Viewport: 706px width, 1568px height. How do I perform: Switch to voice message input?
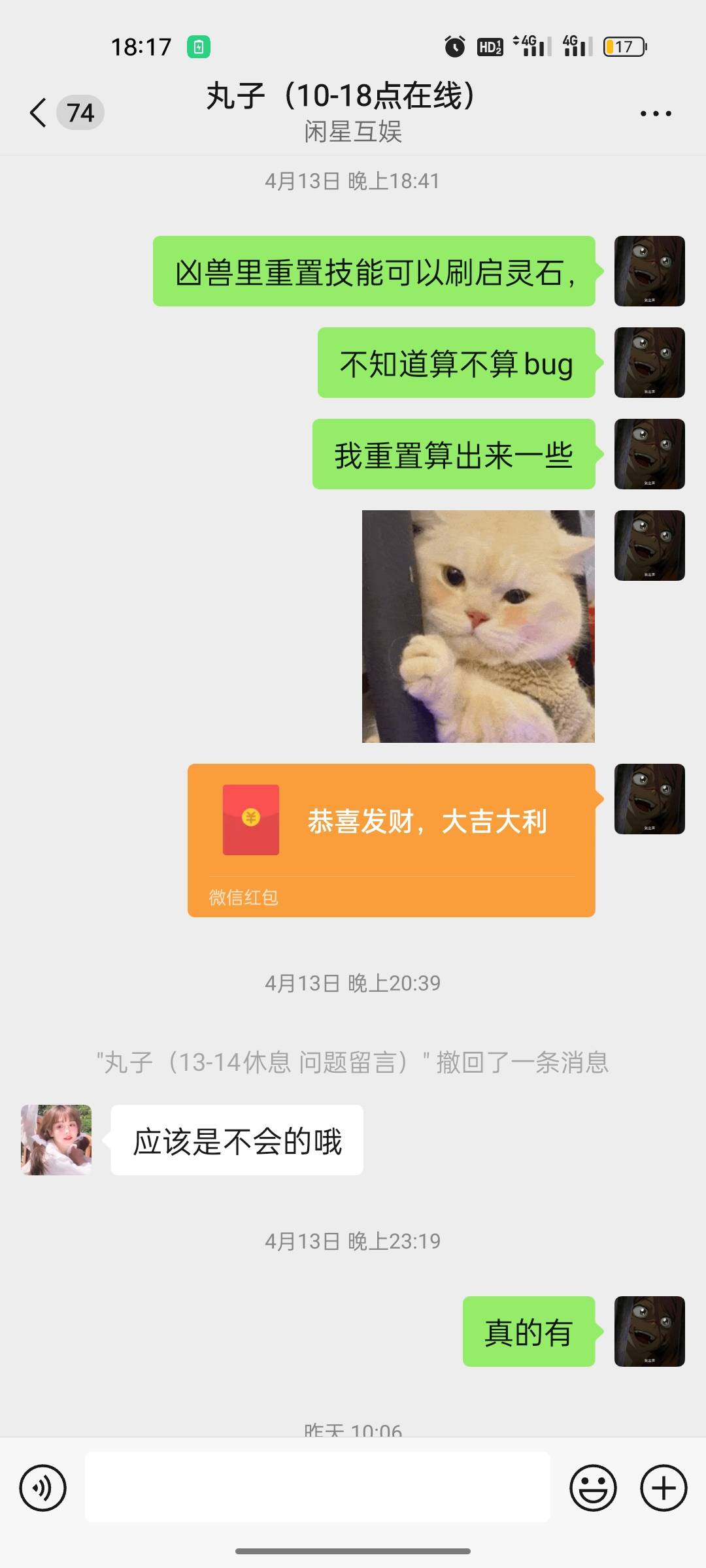(43, 1488)
